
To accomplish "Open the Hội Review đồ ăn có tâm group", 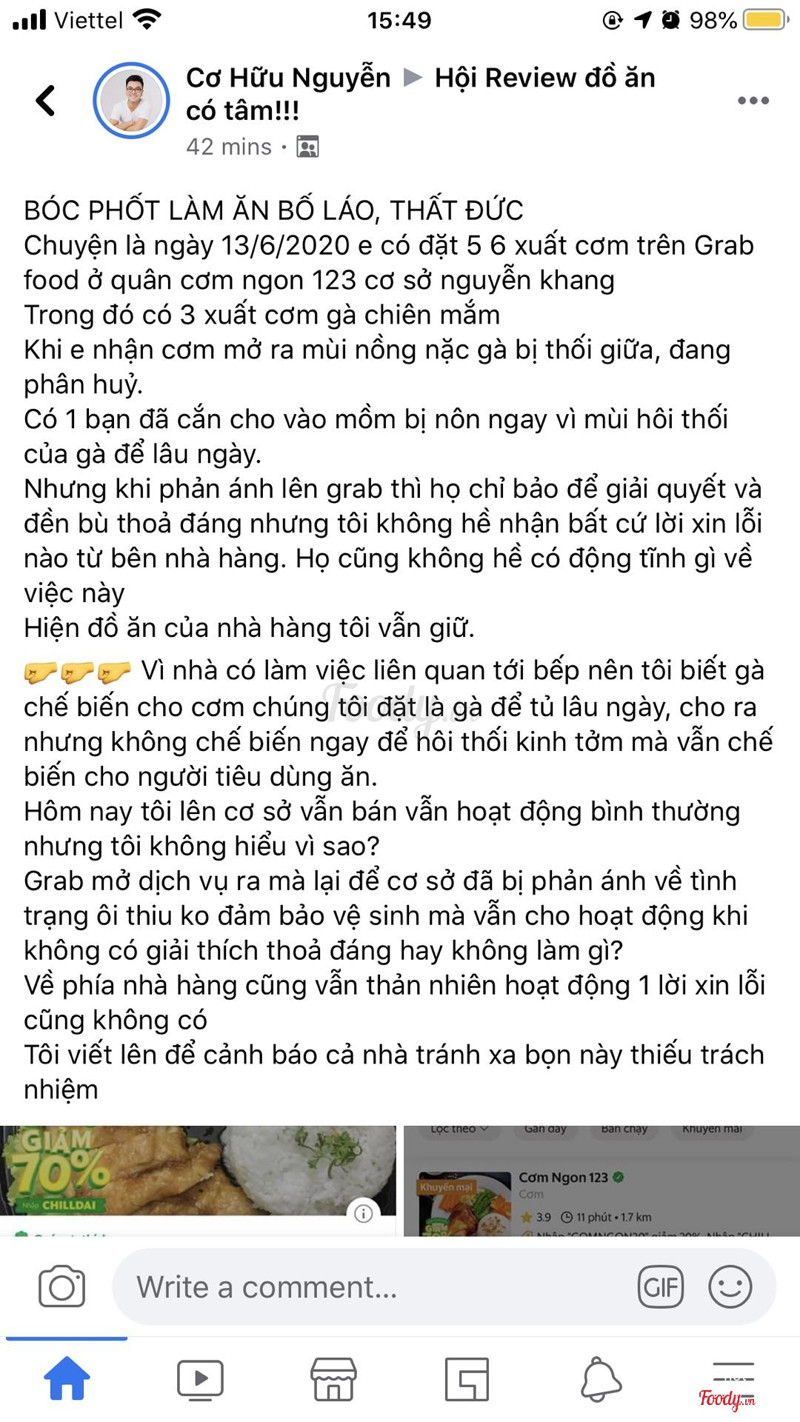I will (x=544, y=78).
